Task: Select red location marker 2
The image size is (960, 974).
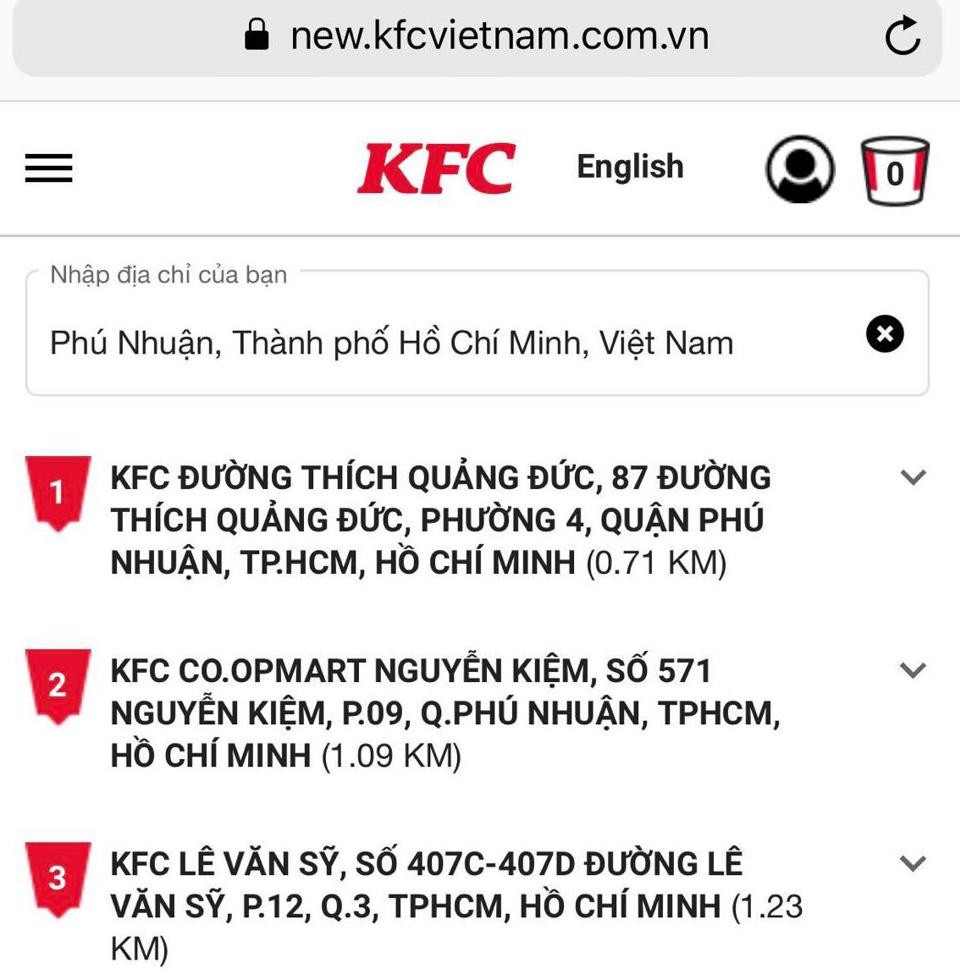Action: tap(57, 684)
